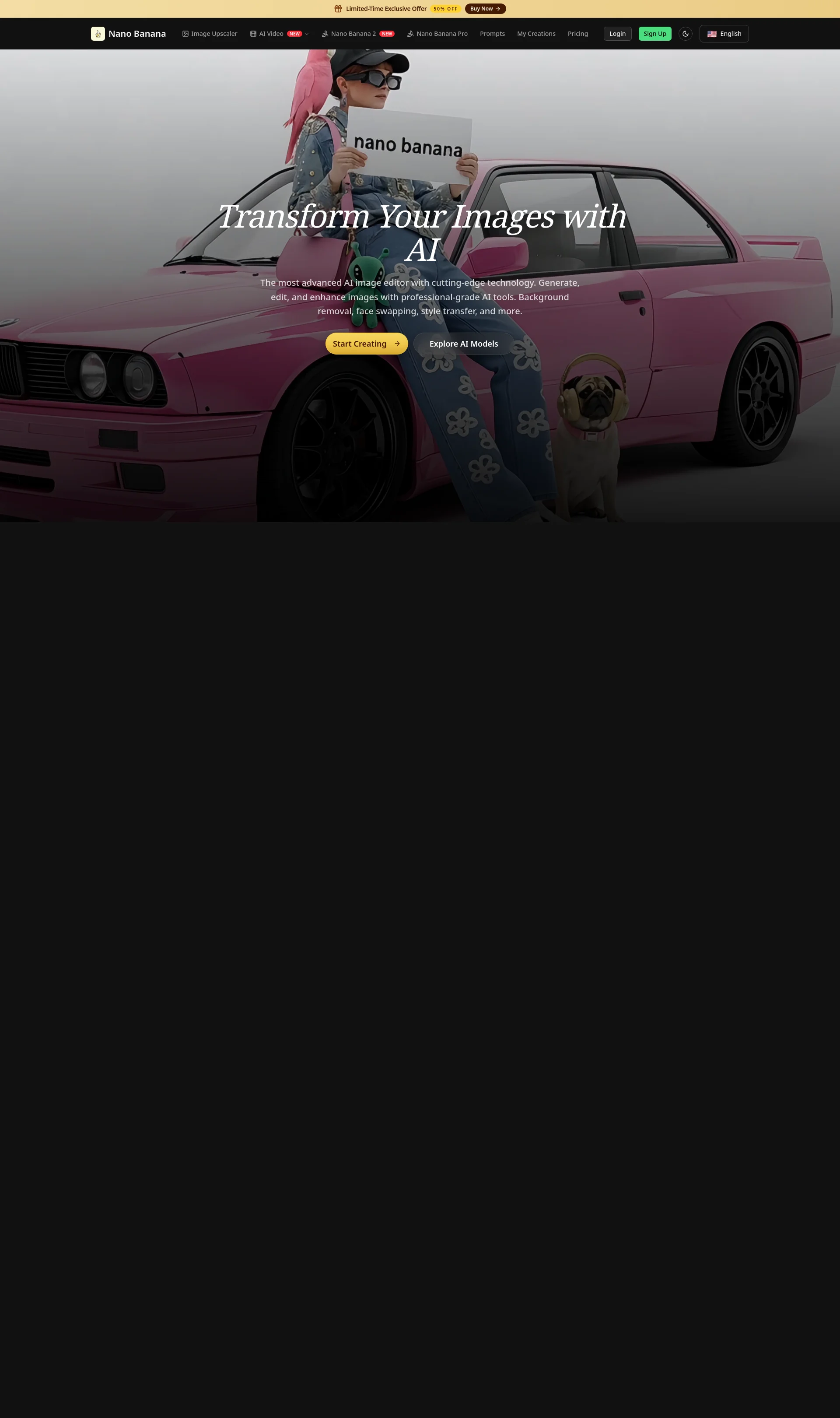840x1418 pixels.
Task: Check the Pricing page
Action: tap(577, 34)
